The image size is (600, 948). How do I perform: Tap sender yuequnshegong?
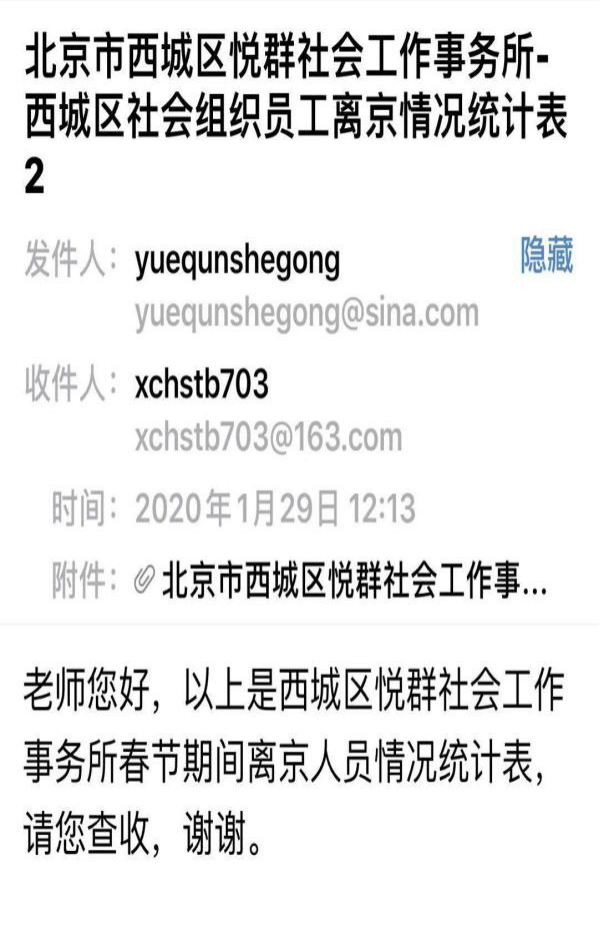pos(237,262)
